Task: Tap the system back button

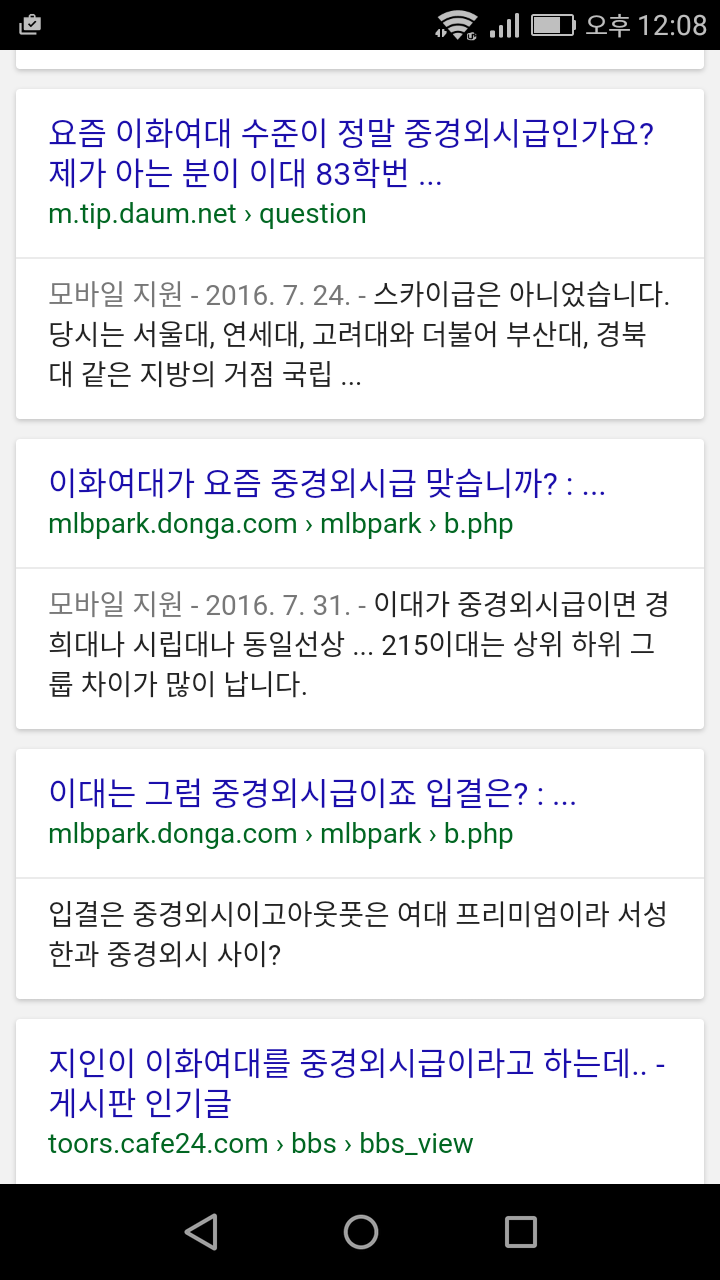Action: tap(201, 1232)
